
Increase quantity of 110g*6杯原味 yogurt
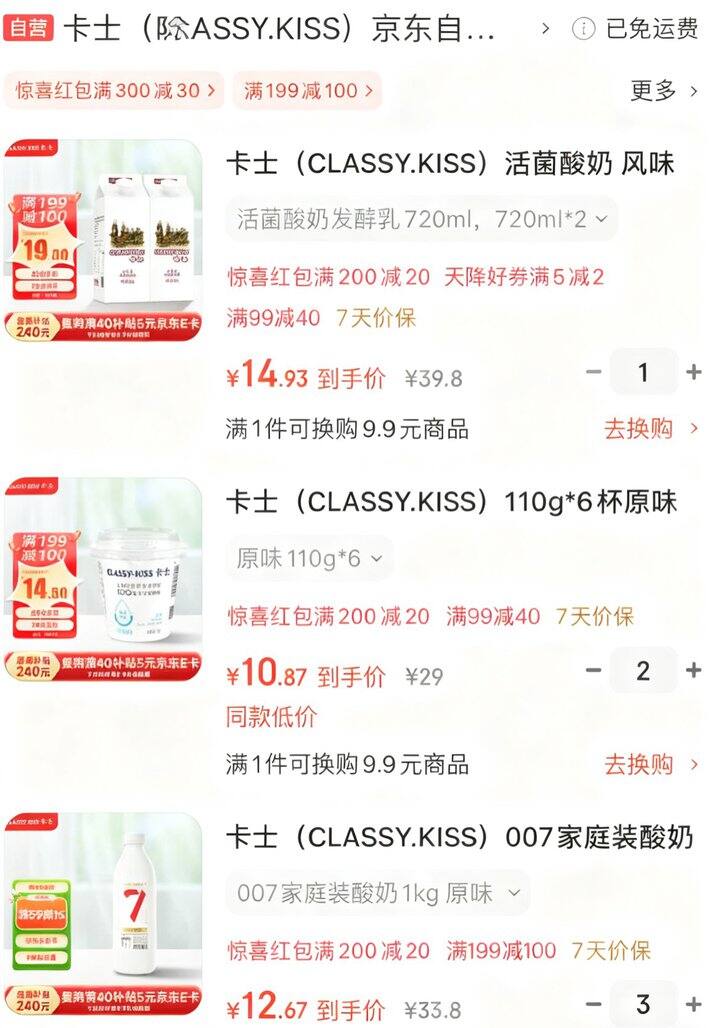[694, 671]
